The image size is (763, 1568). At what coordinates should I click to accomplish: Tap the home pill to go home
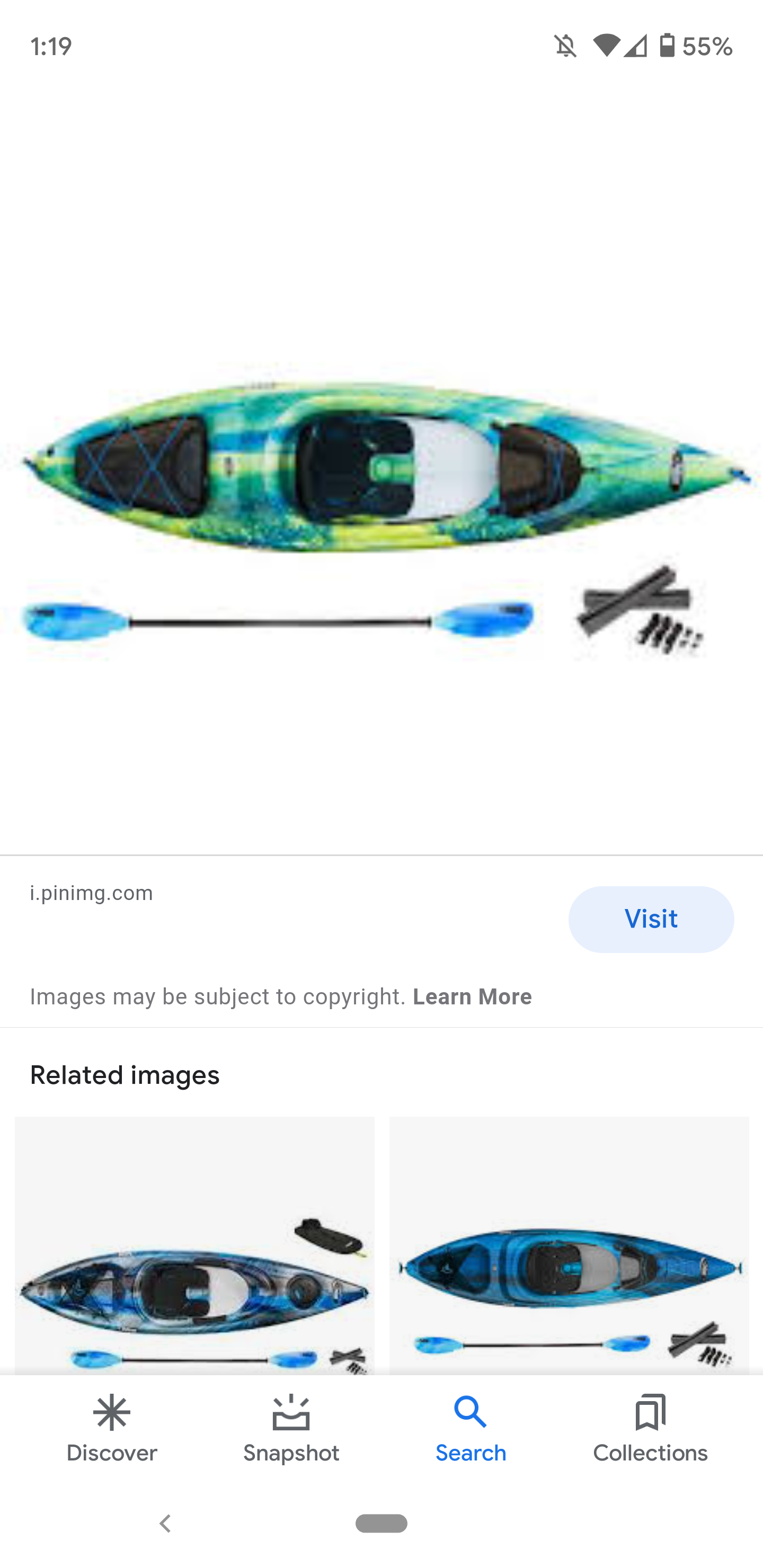[x=381, y=1524]
